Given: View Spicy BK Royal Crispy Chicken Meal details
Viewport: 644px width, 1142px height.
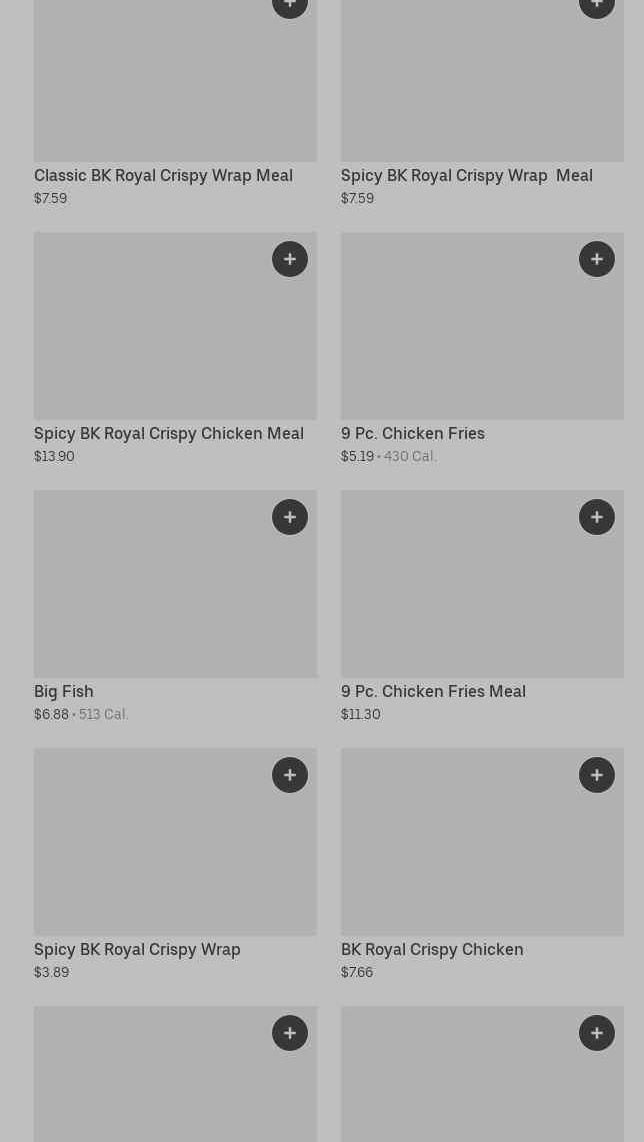Looking at the screenshot, I should point(169,433).
